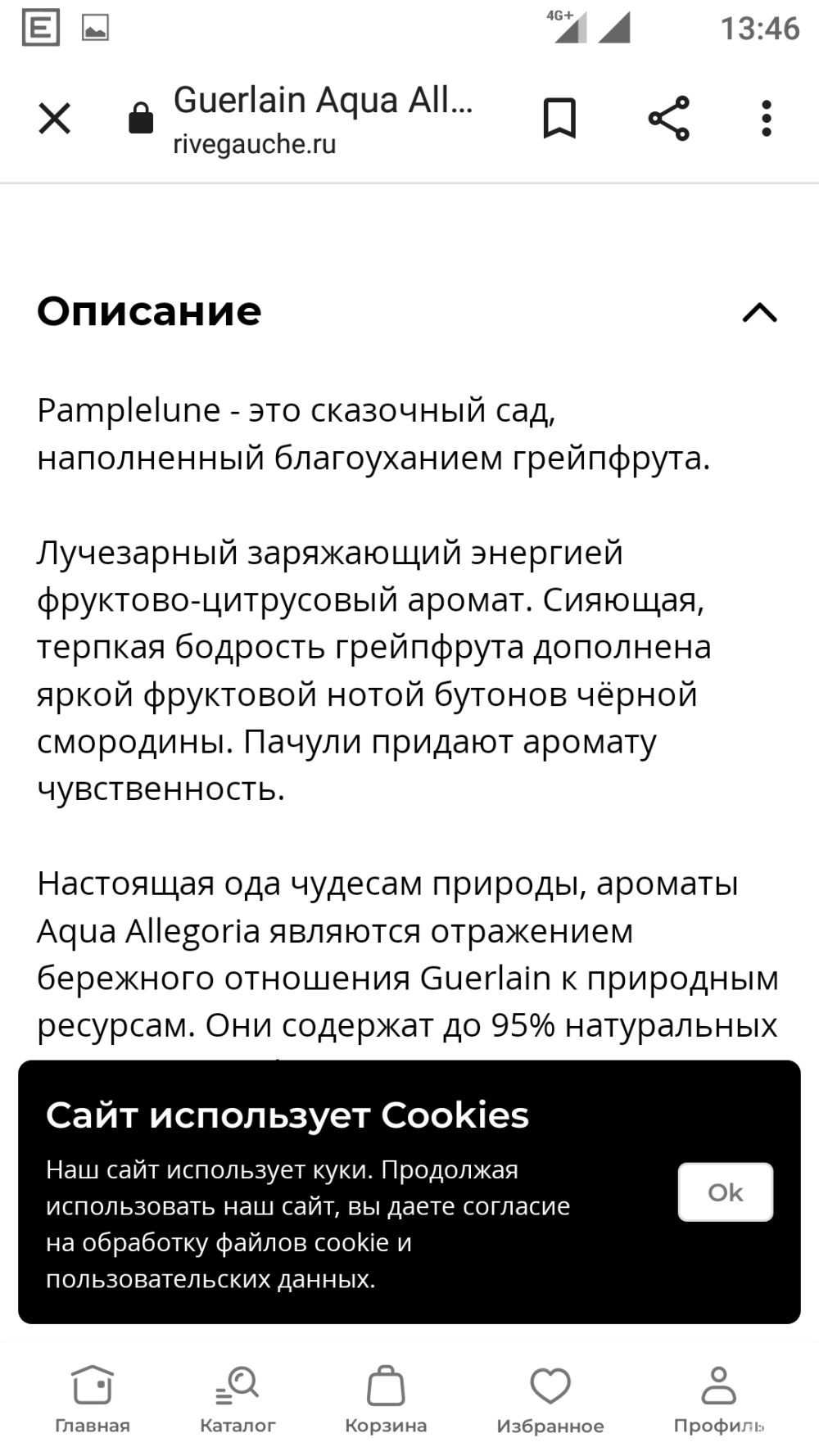The height and width of the screenshot is (1456, 819).
Task: Switch to the Корзина tab
Action: tap(386, 1399)
